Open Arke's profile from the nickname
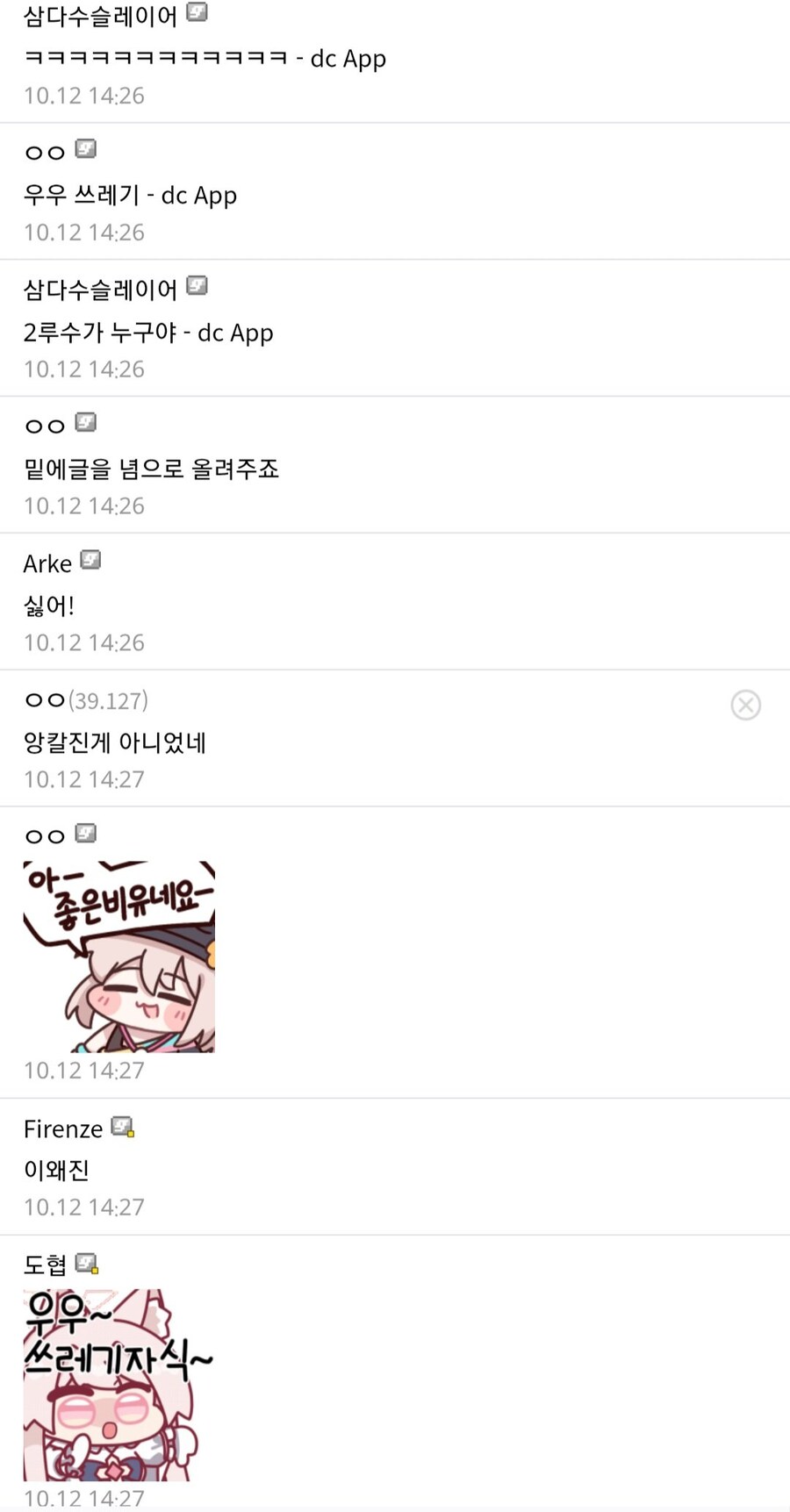The image size is (790, 1512). (x=47, y=563)
